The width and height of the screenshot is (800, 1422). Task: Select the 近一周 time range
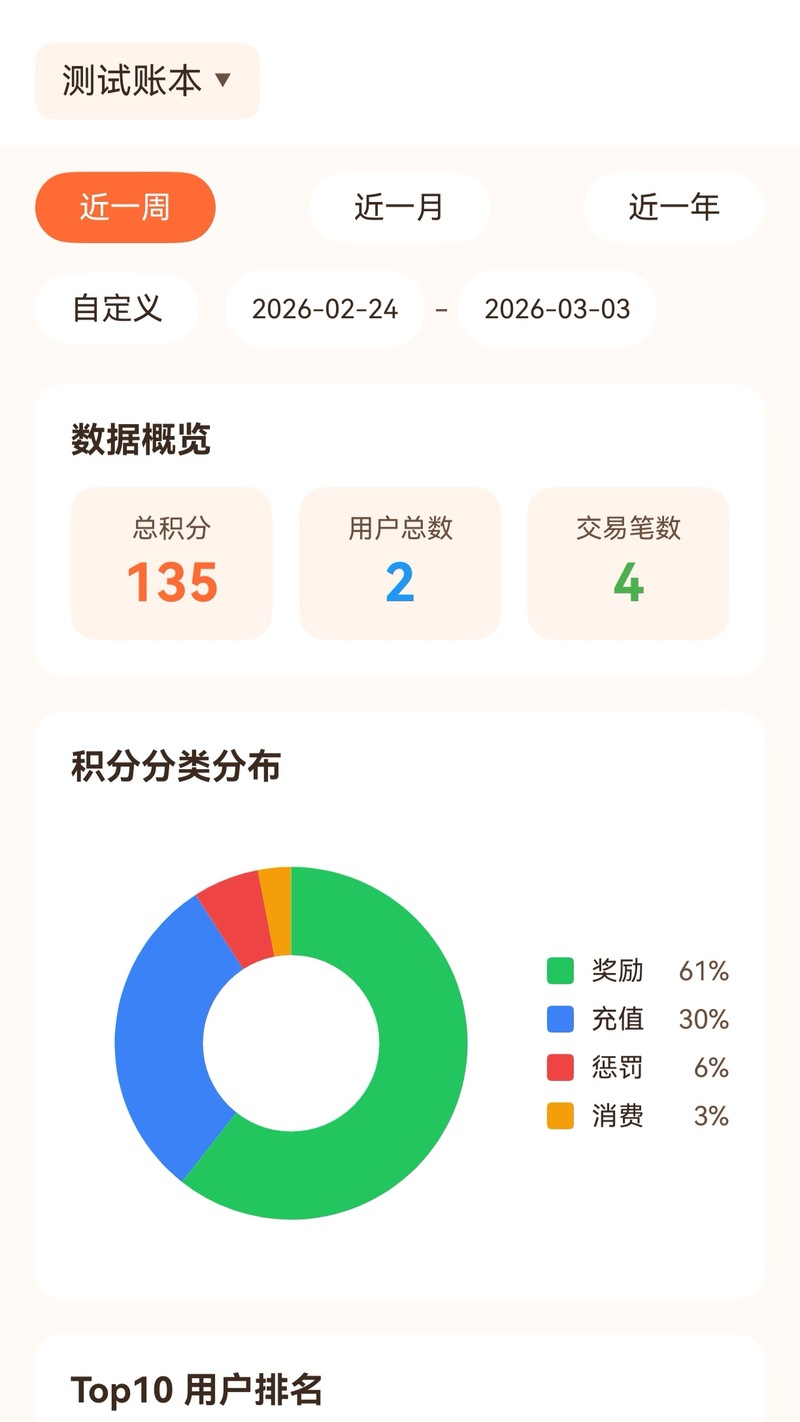click(125, 207)
